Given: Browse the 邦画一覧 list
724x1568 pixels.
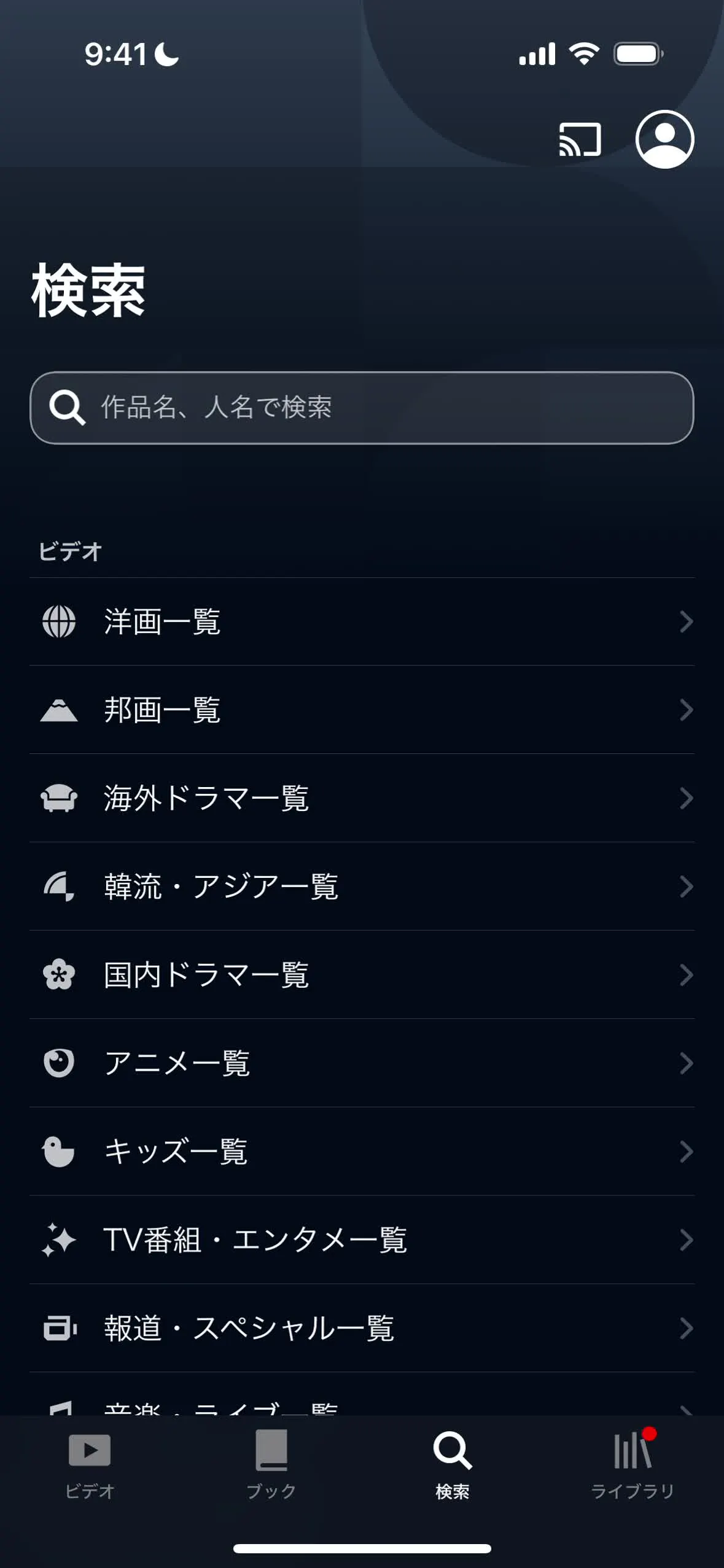Looking at the screenshot, I should click(362, 710).
